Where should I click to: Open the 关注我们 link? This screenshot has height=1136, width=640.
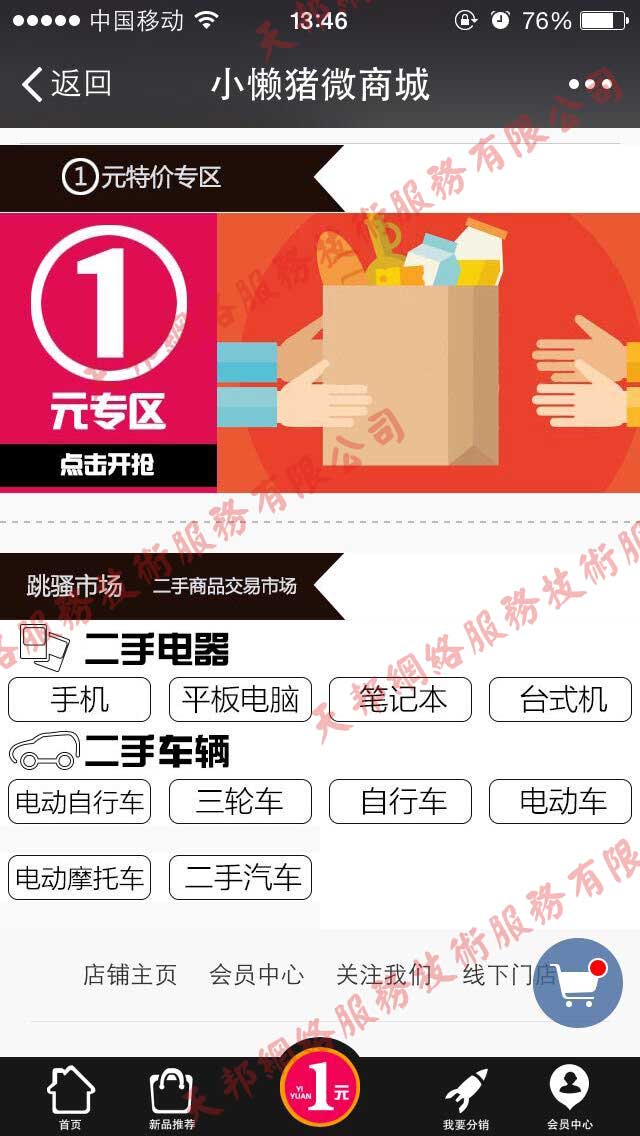click(383, 974)
